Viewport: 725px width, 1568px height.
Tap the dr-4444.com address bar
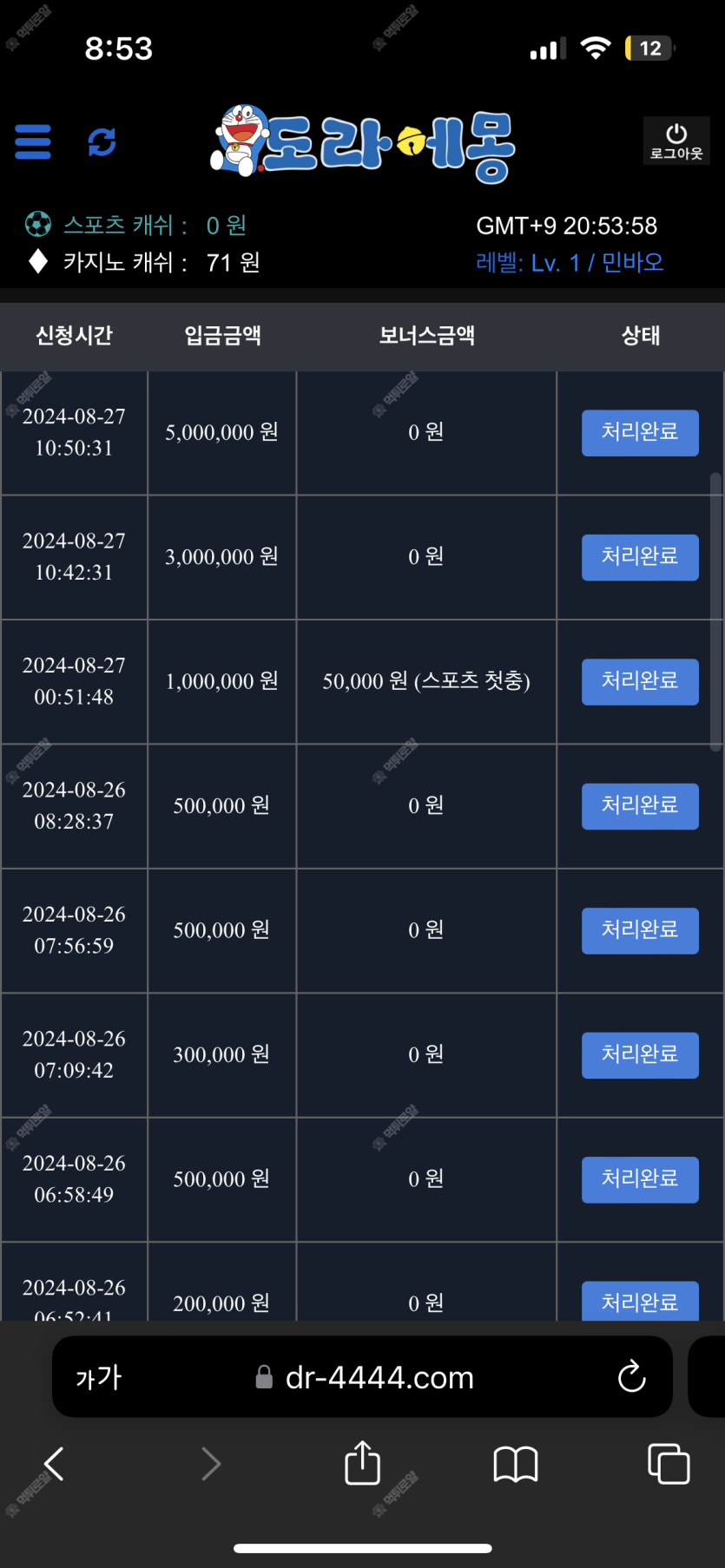click(x=363, y=1377)
